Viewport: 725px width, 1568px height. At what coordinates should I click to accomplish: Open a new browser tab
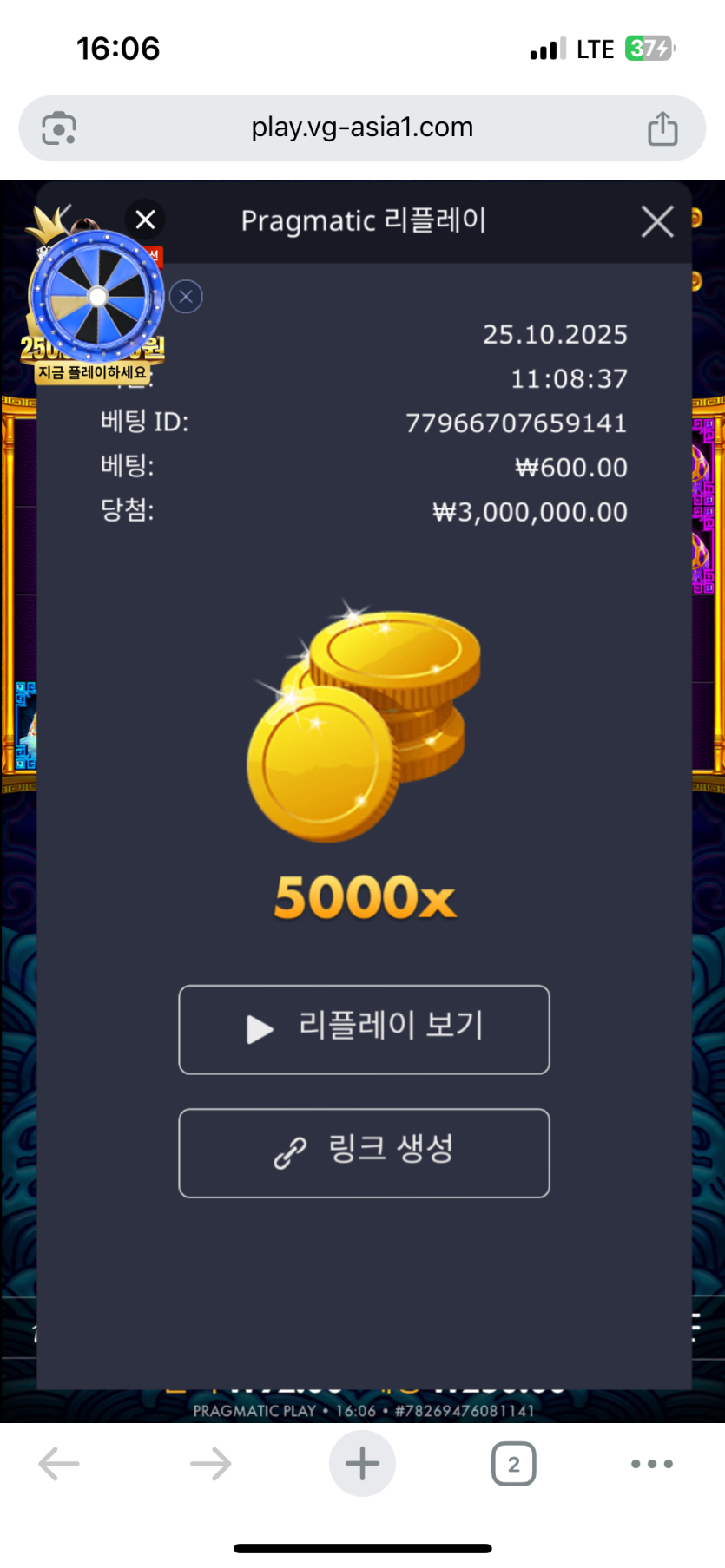(x=362, y=1464)
